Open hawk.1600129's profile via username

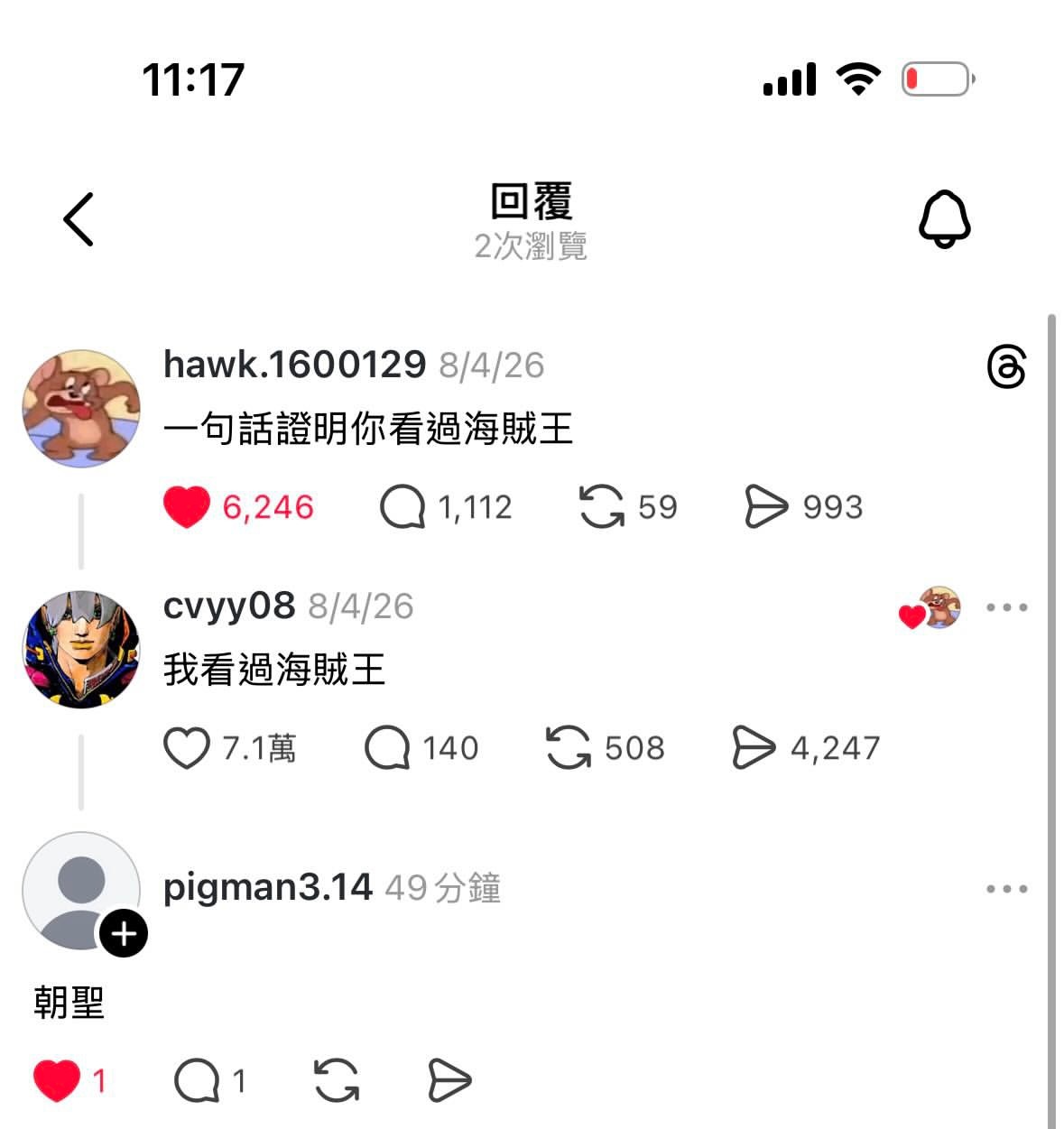294,365
